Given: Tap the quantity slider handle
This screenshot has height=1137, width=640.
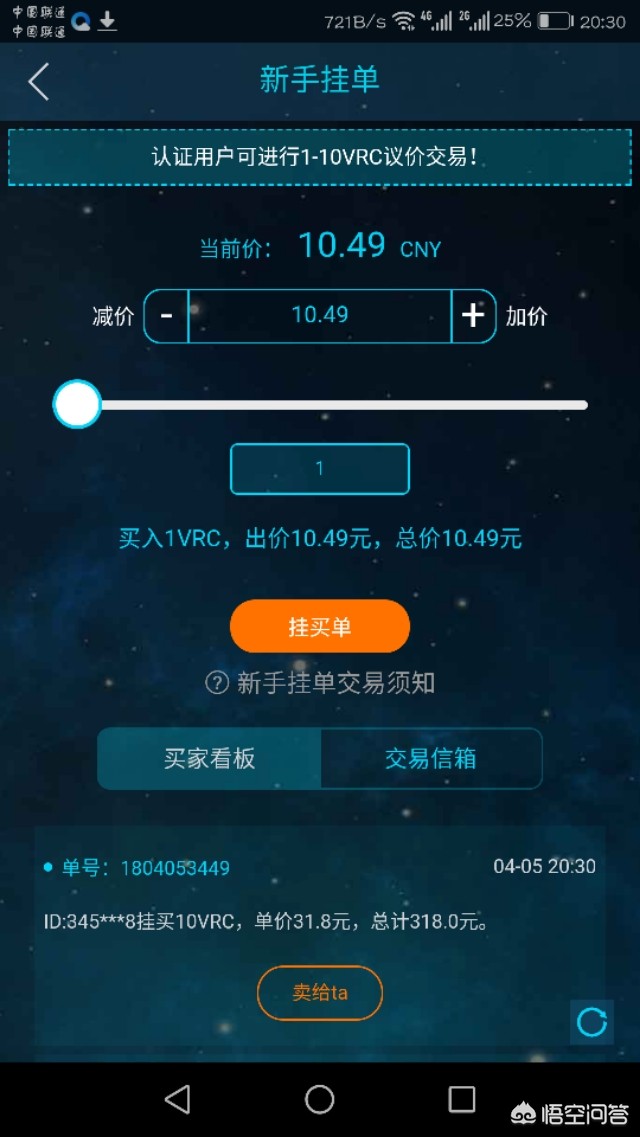Looking at the screenshot, I should click(x=77, y=405).
